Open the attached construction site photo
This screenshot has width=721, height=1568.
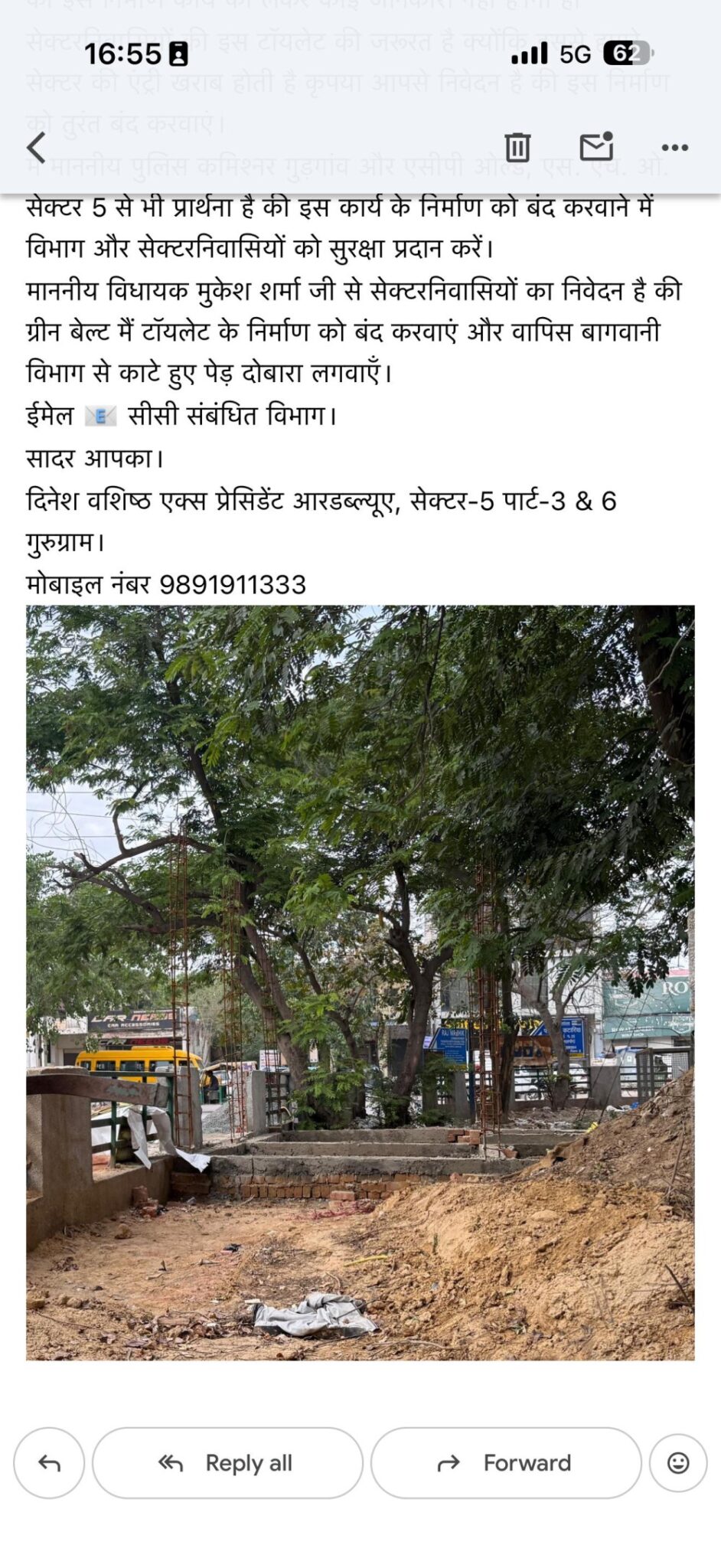(360, 983)
